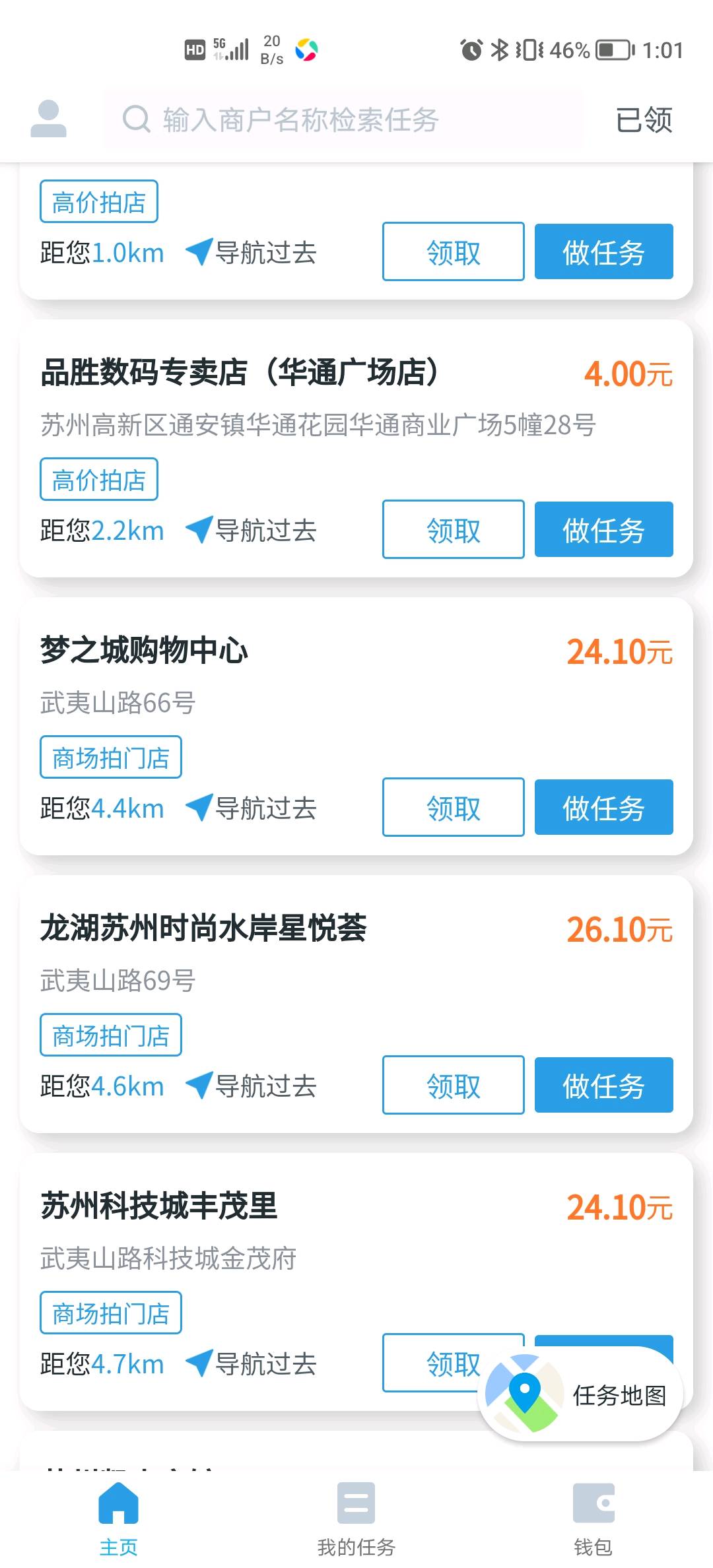Toggle the 商场拍门店 tag on 苏州科技城丰茂里
Image resolution: width=713 pixels, height=1568 pixels.
110,1313
